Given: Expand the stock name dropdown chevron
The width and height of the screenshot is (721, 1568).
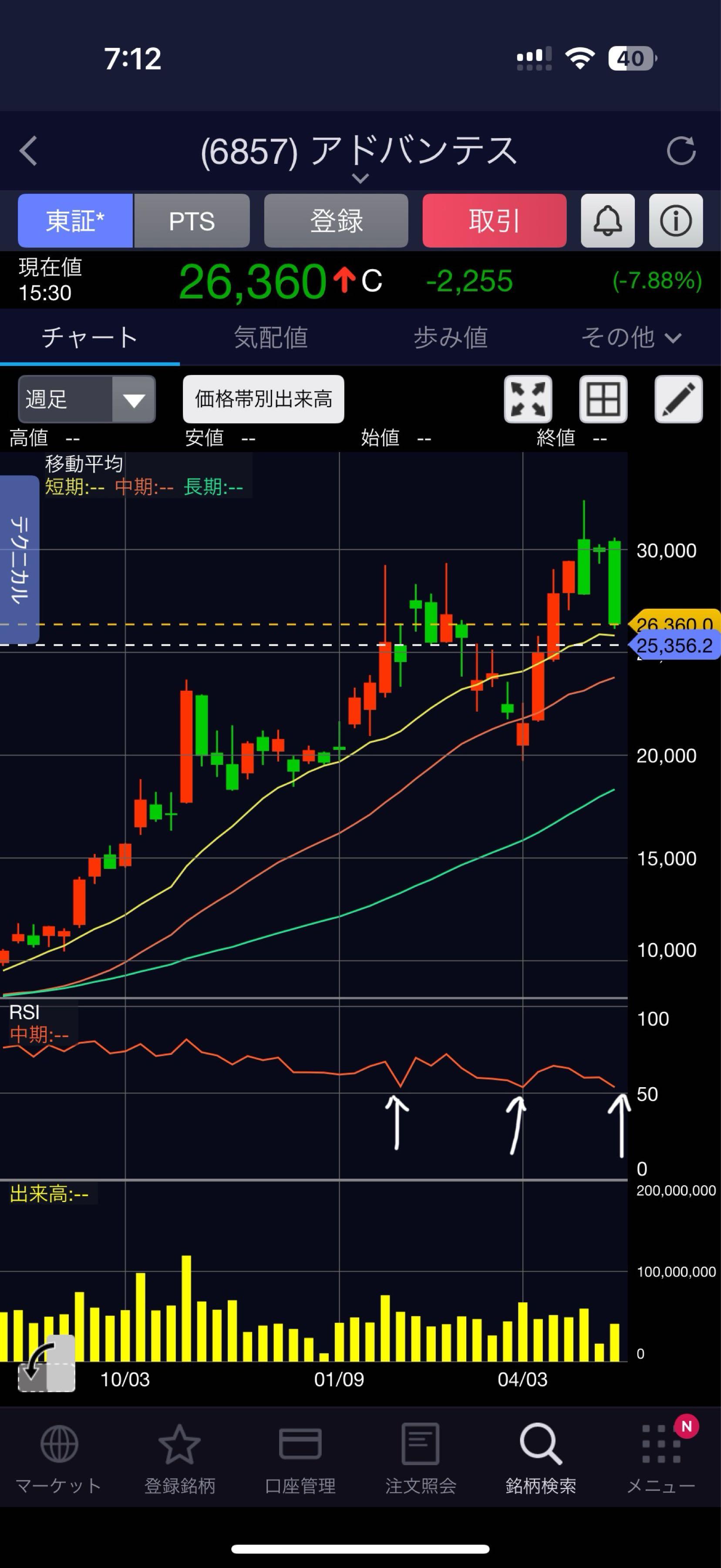Looking at the screenshot, I should tap(360, 178).
